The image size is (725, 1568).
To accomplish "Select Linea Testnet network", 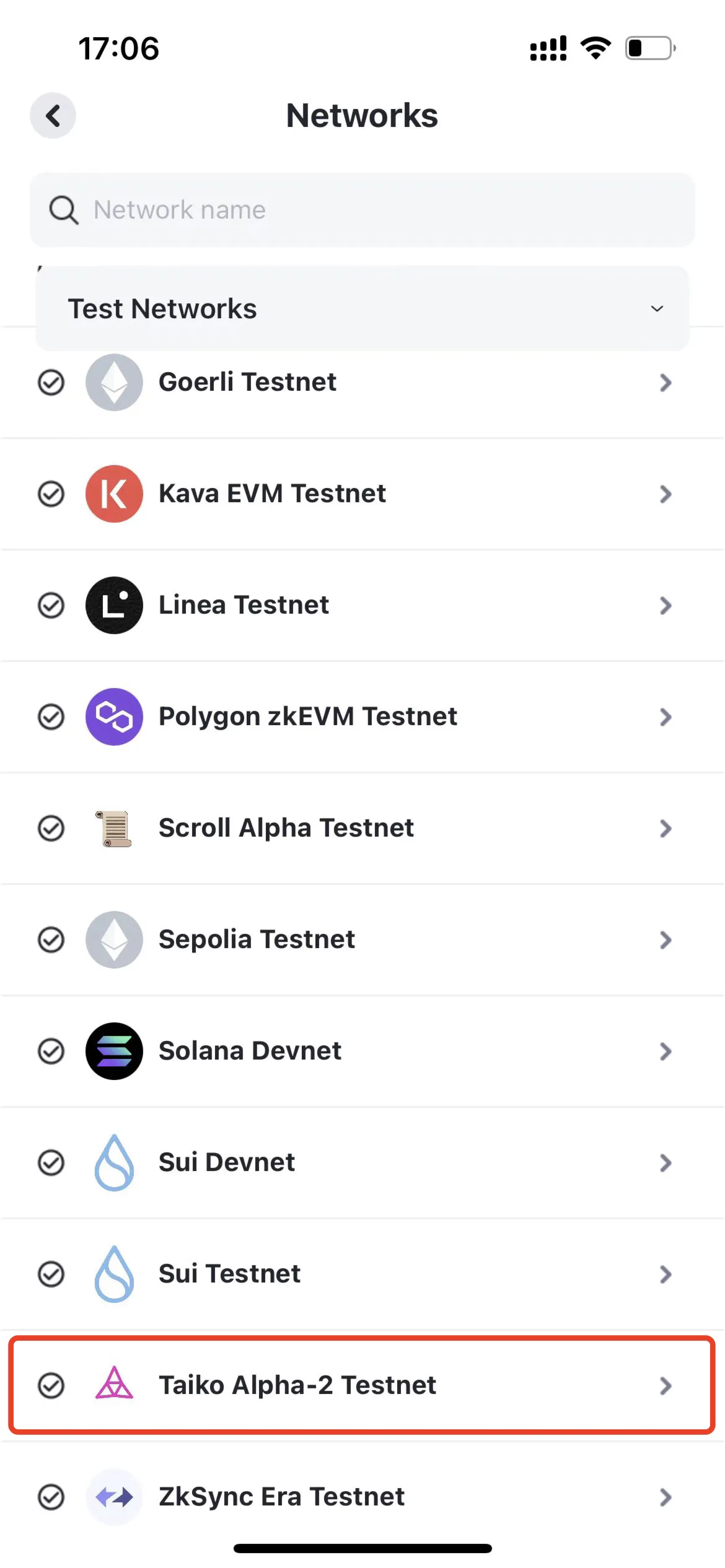I will 362,606.
